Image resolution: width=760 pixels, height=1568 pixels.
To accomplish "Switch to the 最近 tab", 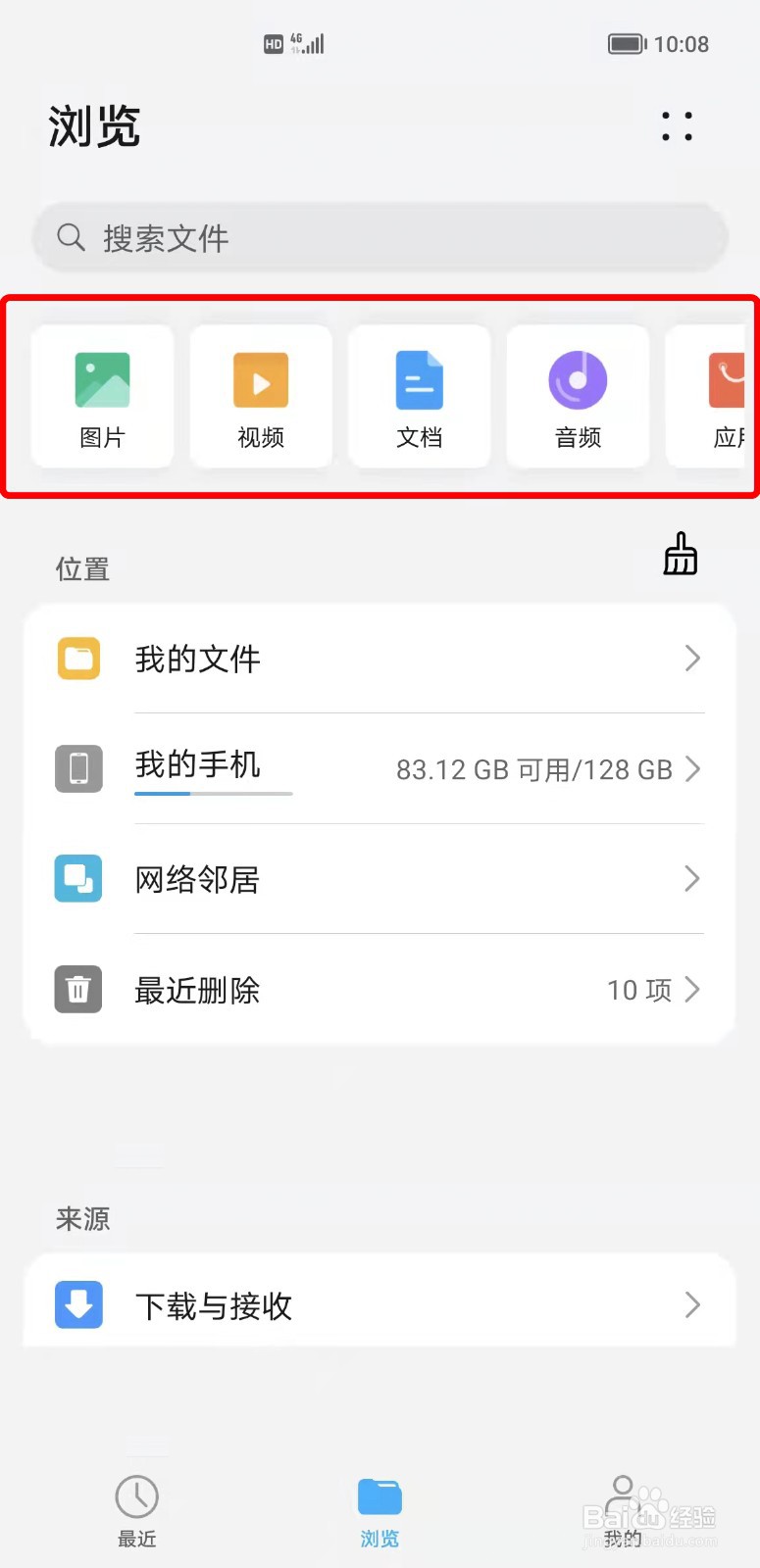I will point(136,1509).
